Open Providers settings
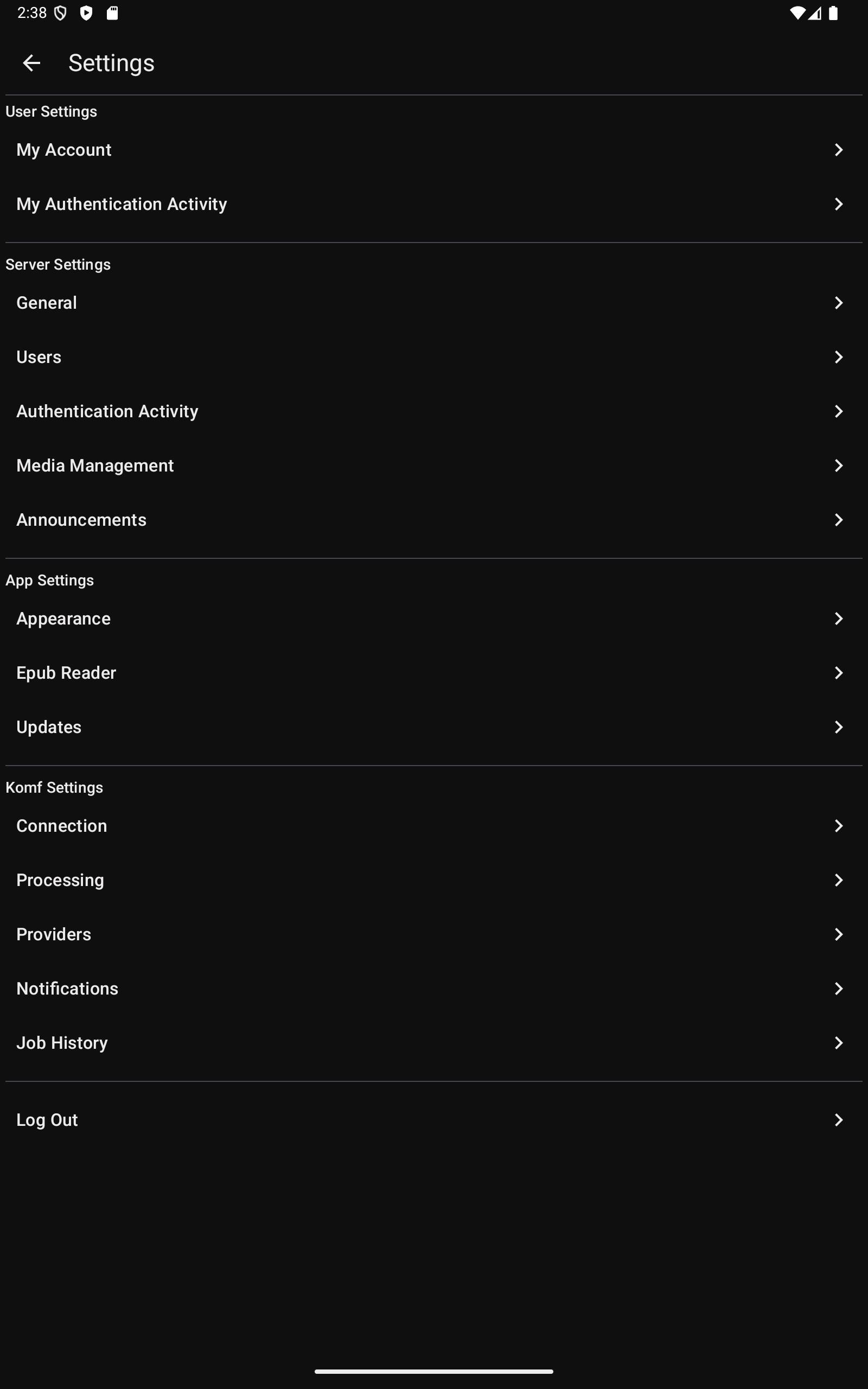The height and width of the screenshot is (1389, 868). coord(434,934)
